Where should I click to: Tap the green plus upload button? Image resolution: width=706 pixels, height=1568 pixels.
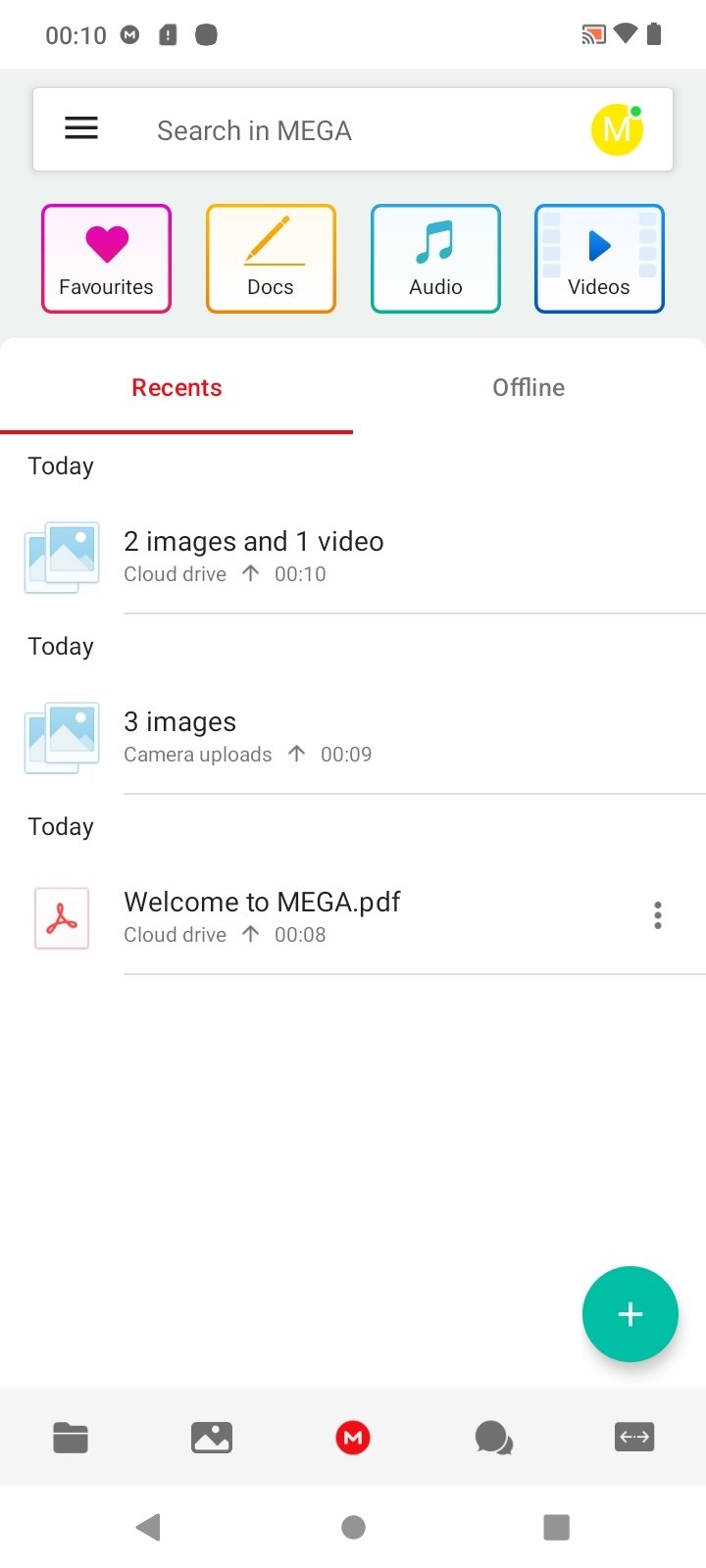point(630,1314)
